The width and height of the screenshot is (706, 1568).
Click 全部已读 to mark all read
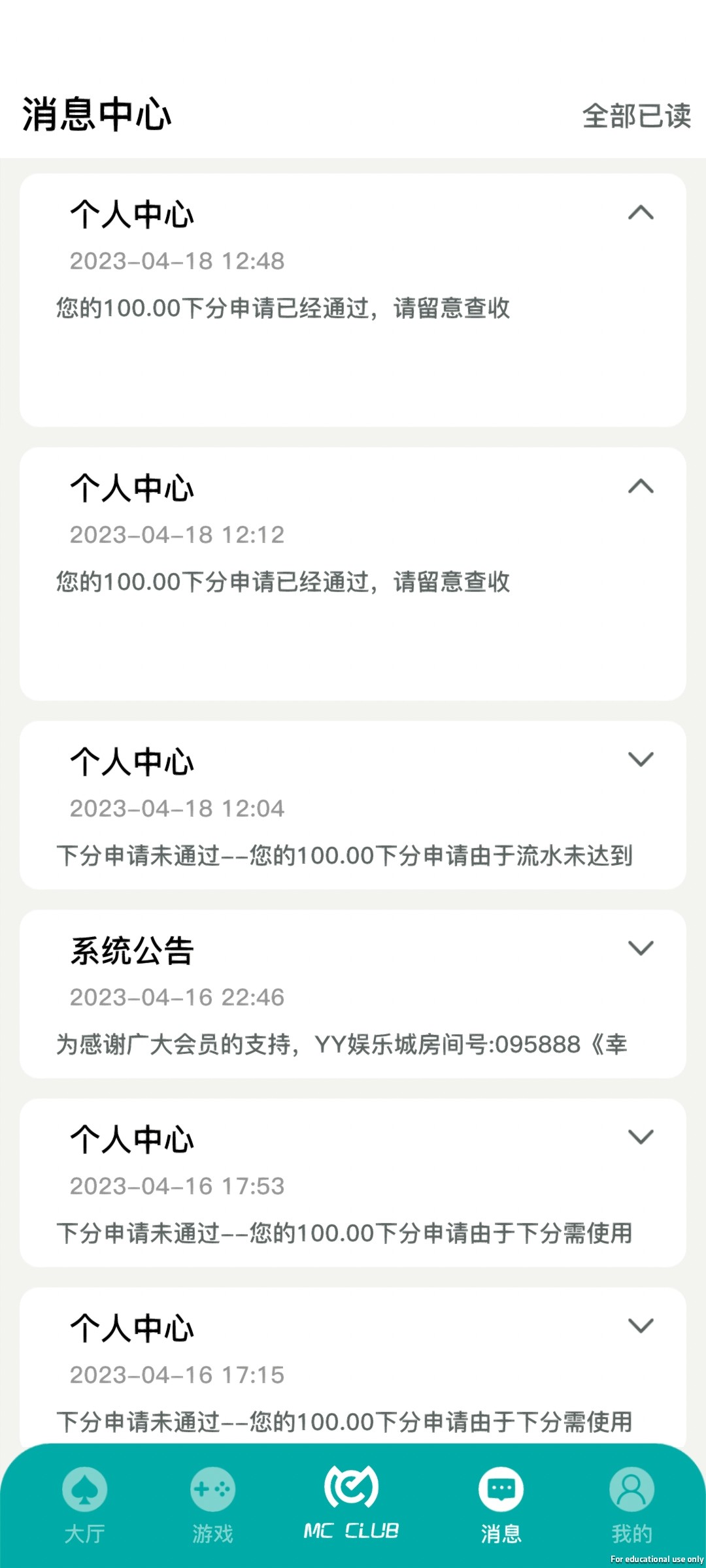click(x=636, y=118)
